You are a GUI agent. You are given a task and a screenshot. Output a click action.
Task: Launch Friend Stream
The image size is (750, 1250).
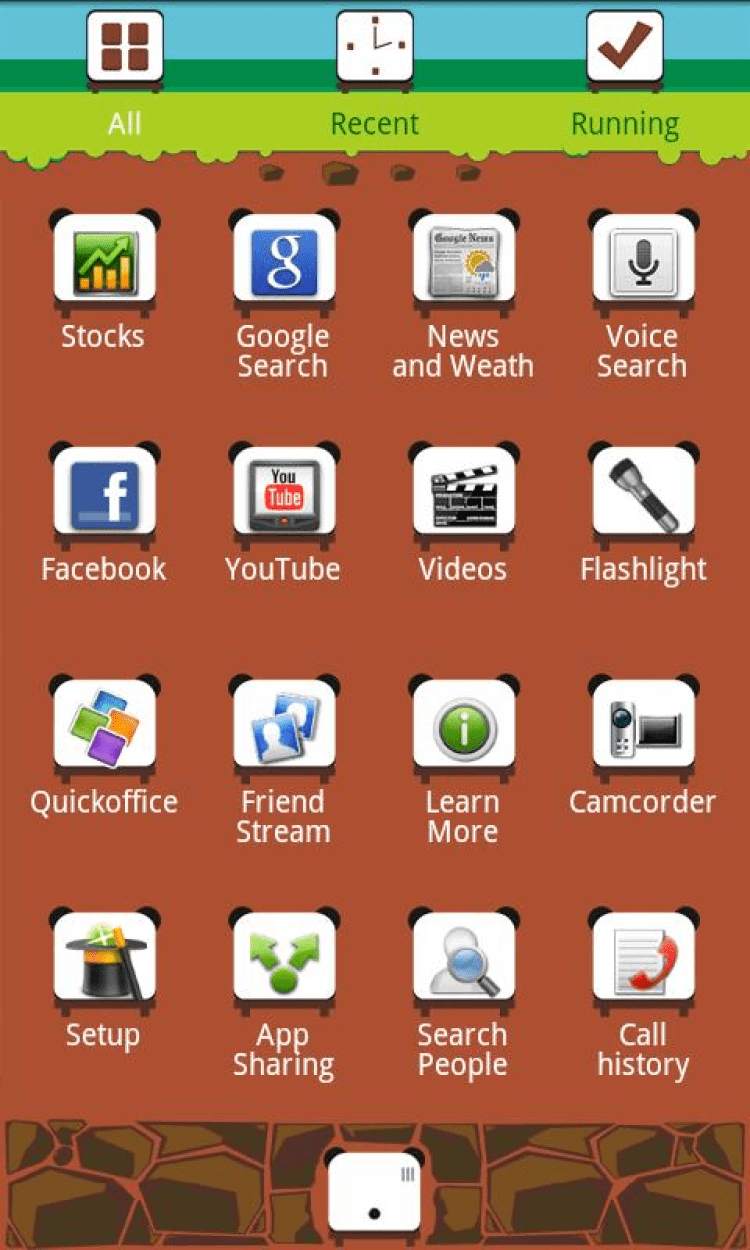283,725
